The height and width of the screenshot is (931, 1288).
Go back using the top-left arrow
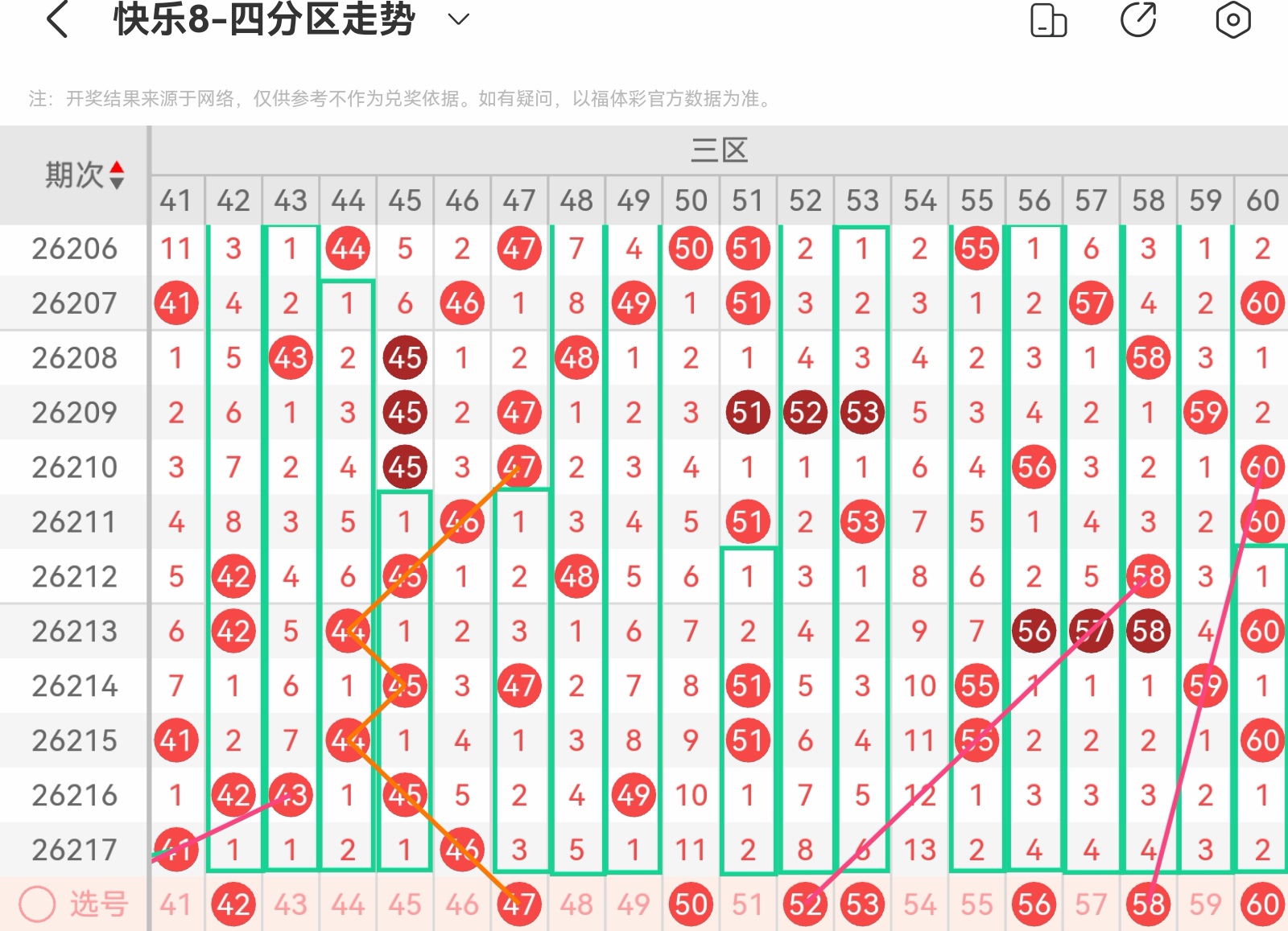(x=57, y=19)
